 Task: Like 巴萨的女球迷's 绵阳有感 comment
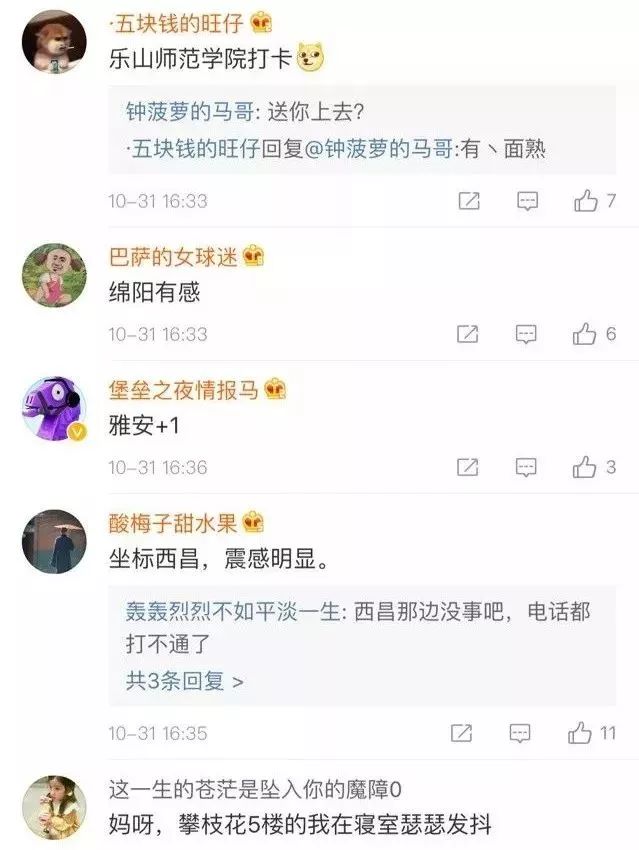[x=586, y=334]
